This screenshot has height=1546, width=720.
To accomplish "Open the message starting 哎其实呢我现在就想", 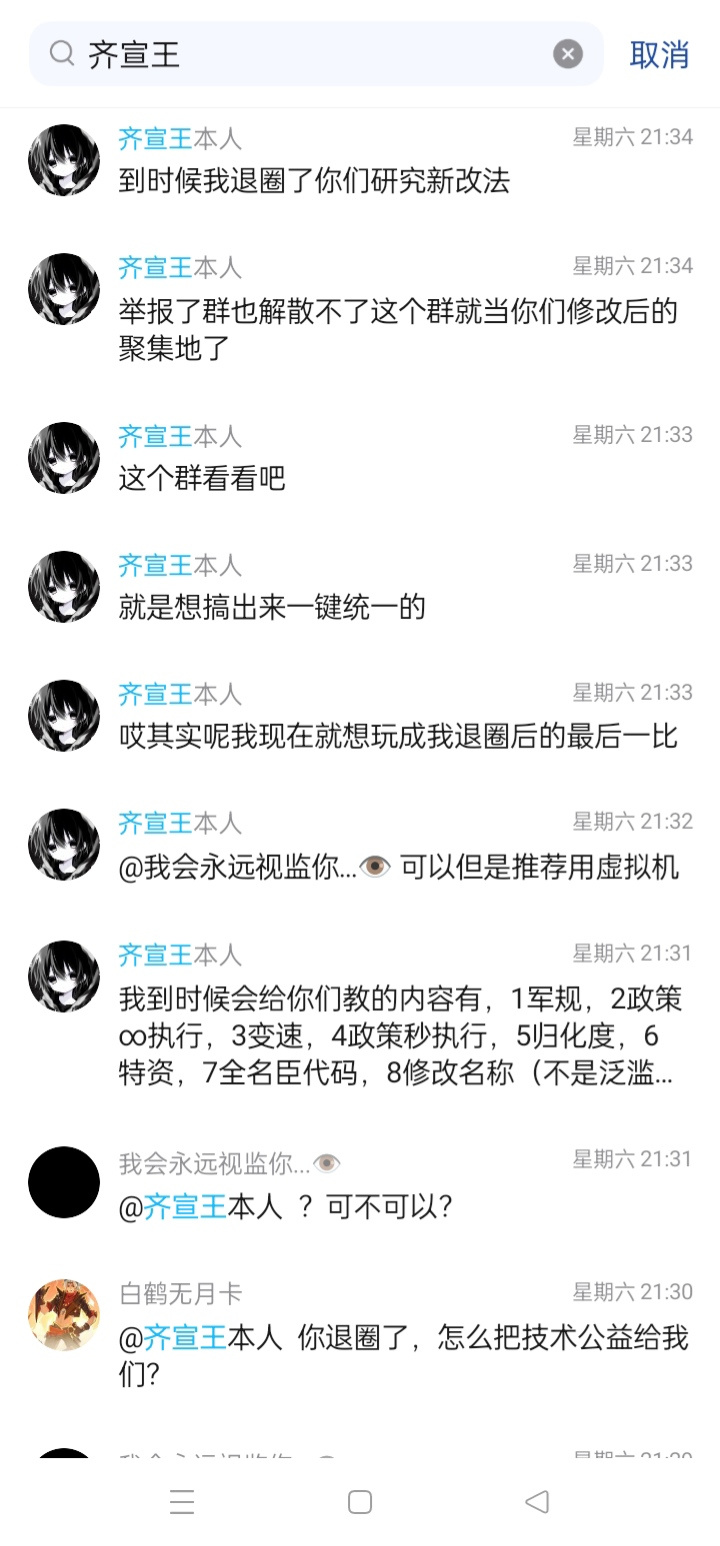I will click(360, 716).
